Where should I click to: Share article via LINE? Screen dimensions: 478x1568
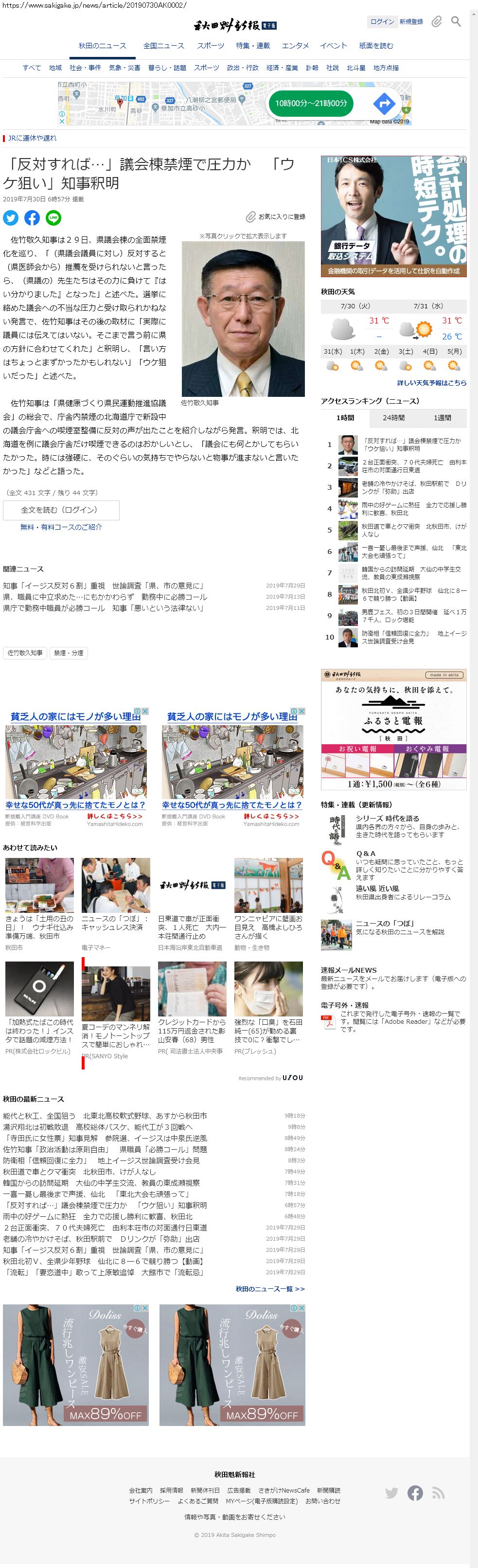(x=53, y=217)
